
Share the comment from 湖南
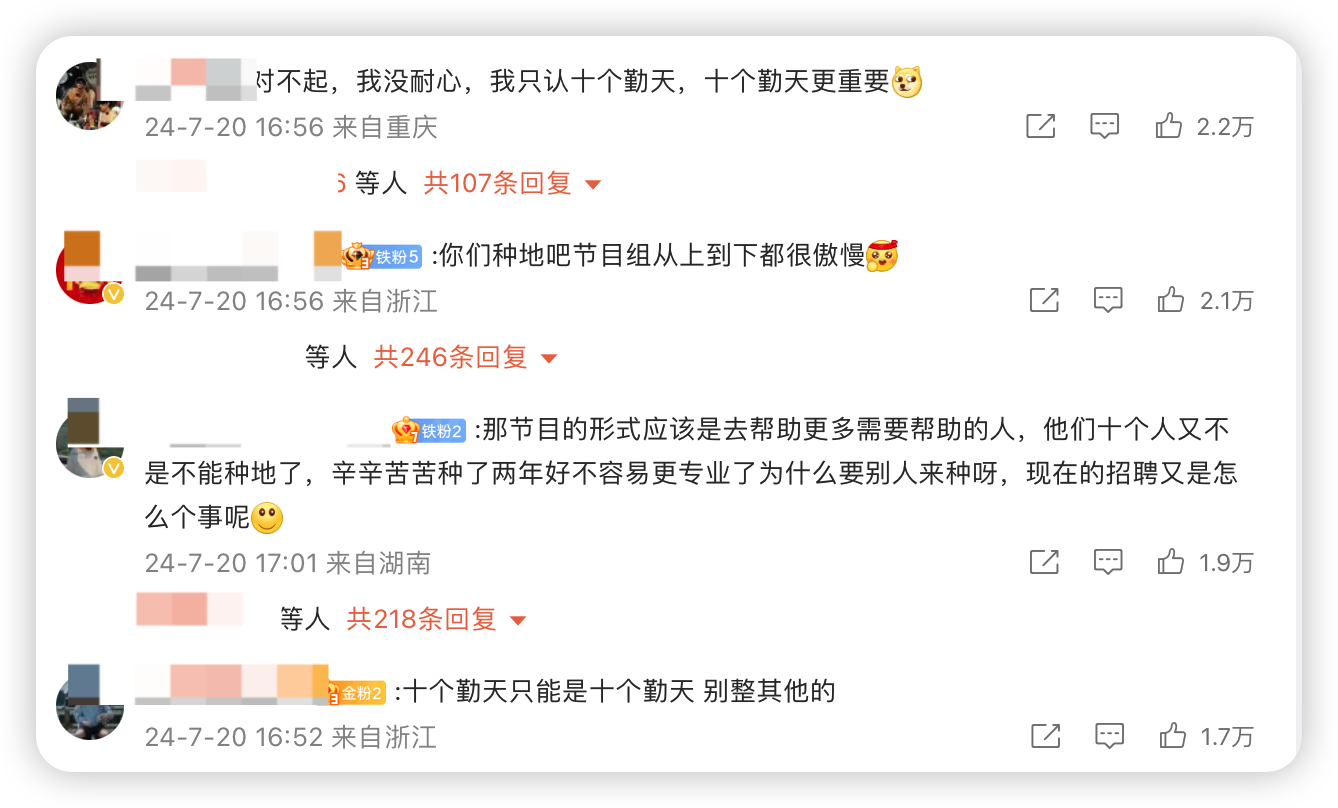pos(1044,562)
